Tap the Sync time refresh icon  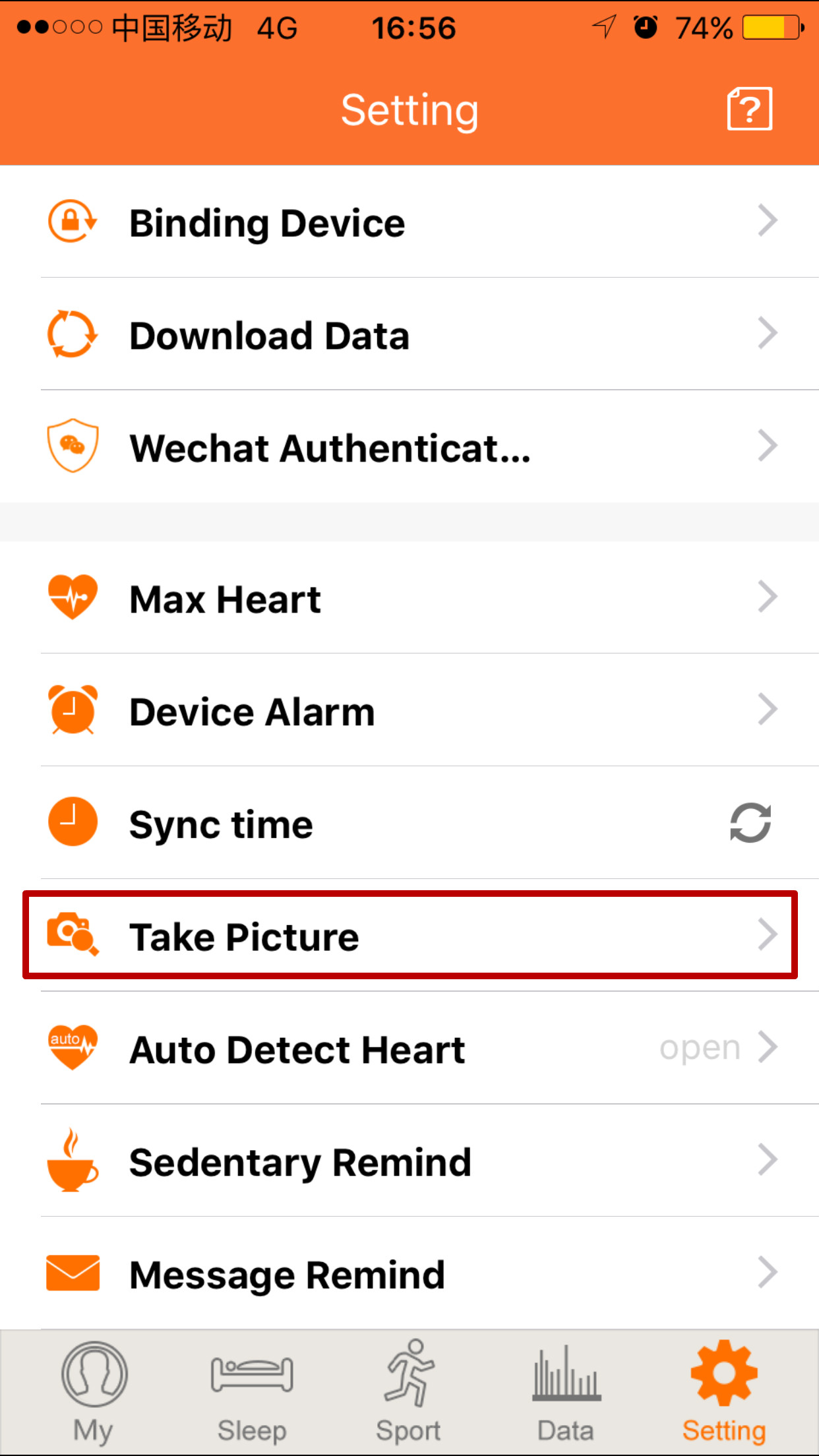coord(750,822)
